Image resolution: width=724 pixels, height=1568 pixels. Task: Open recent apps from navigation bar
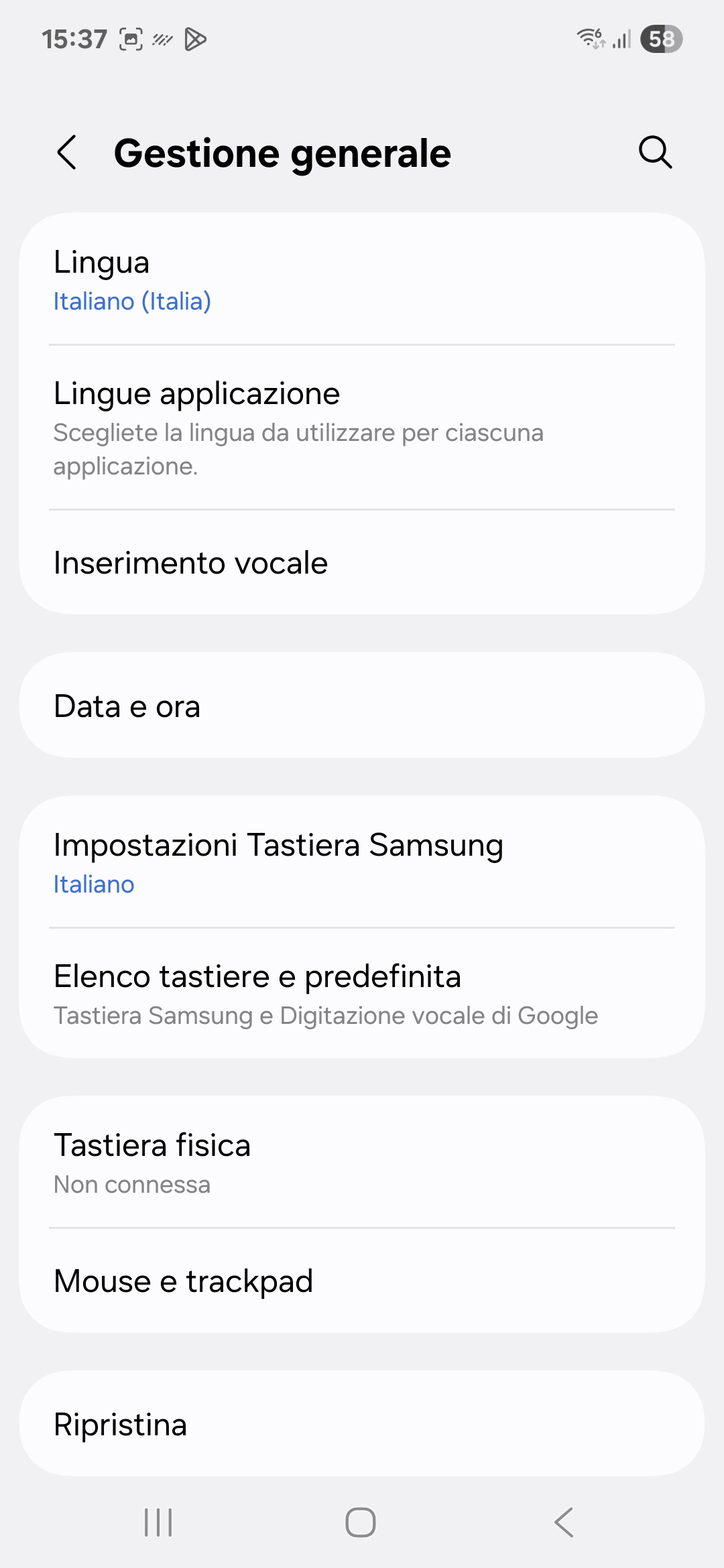(x=158, y=1522)
